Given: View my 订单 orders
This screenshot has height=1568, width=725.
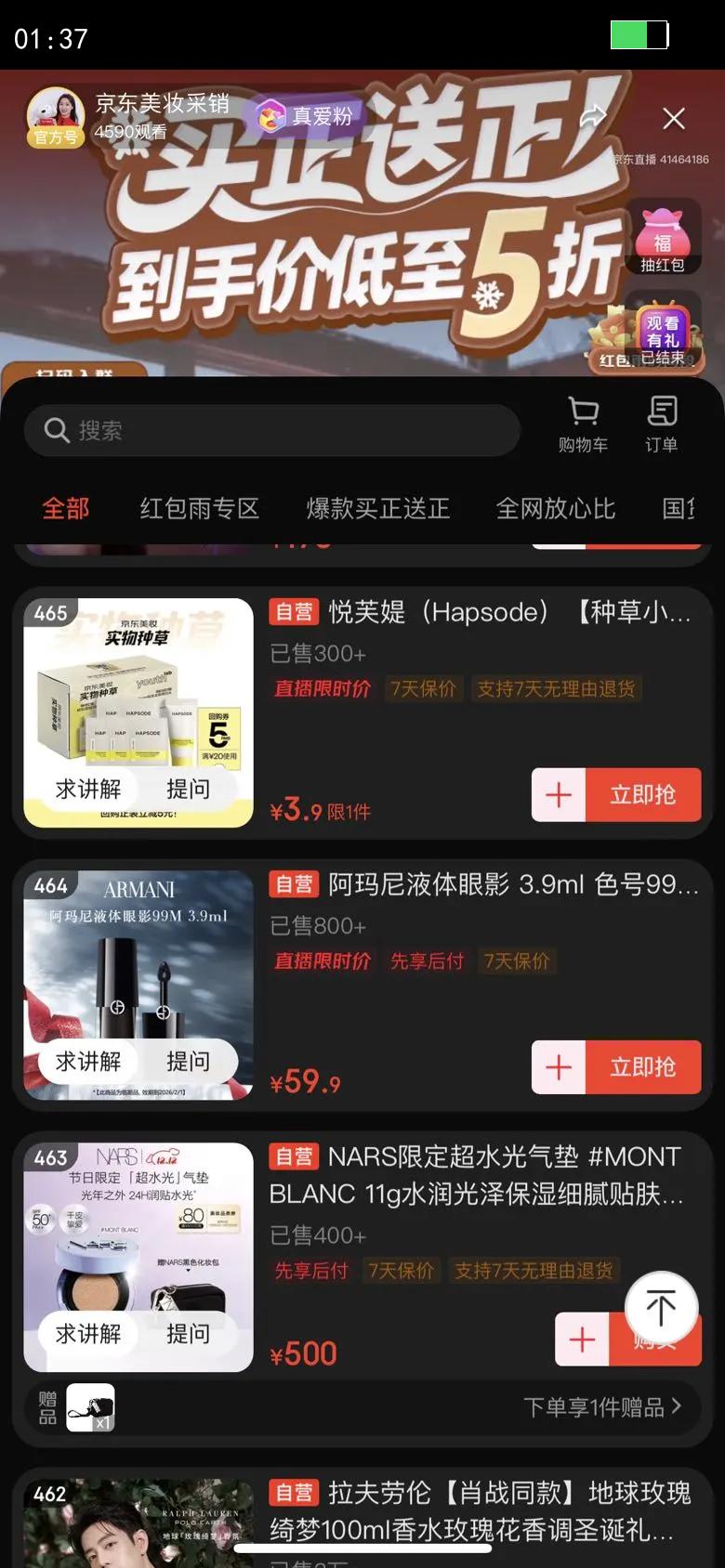Looking at the screenshot, I should (662, 425).
